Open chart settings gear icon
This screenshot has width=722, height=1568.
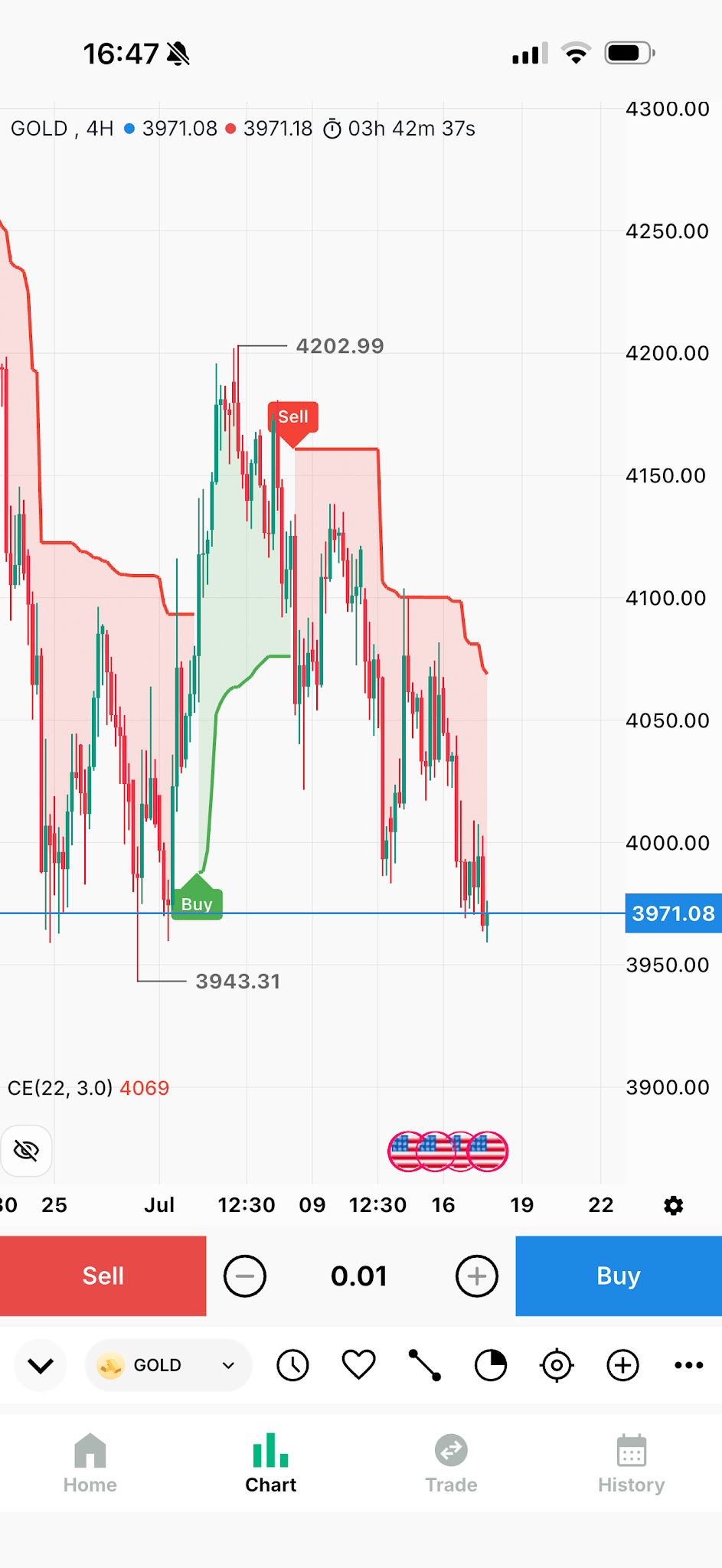[673, 1206]
